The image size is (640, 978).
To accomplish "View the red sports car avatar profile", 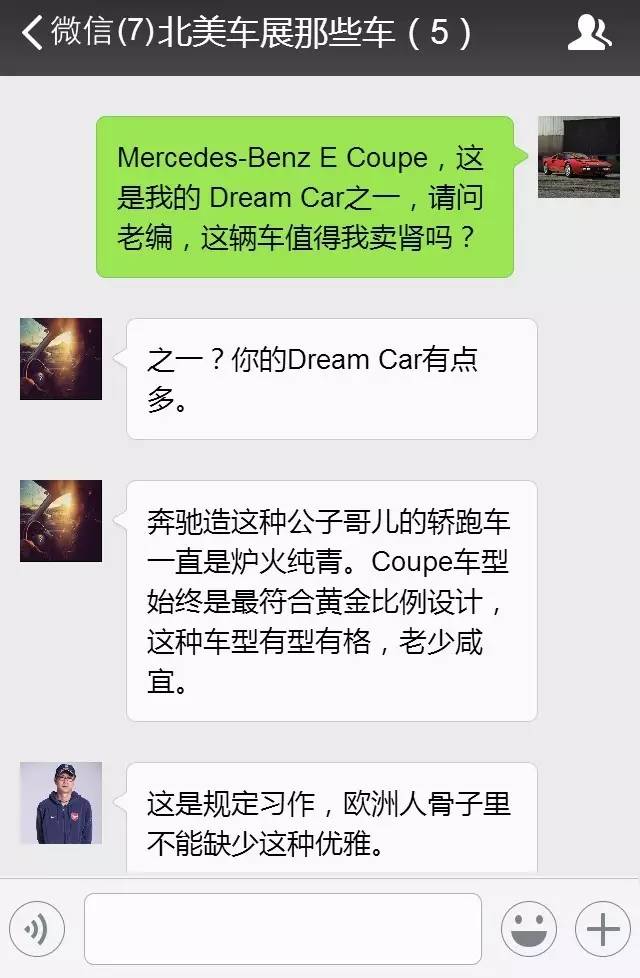I will point(579,157).
